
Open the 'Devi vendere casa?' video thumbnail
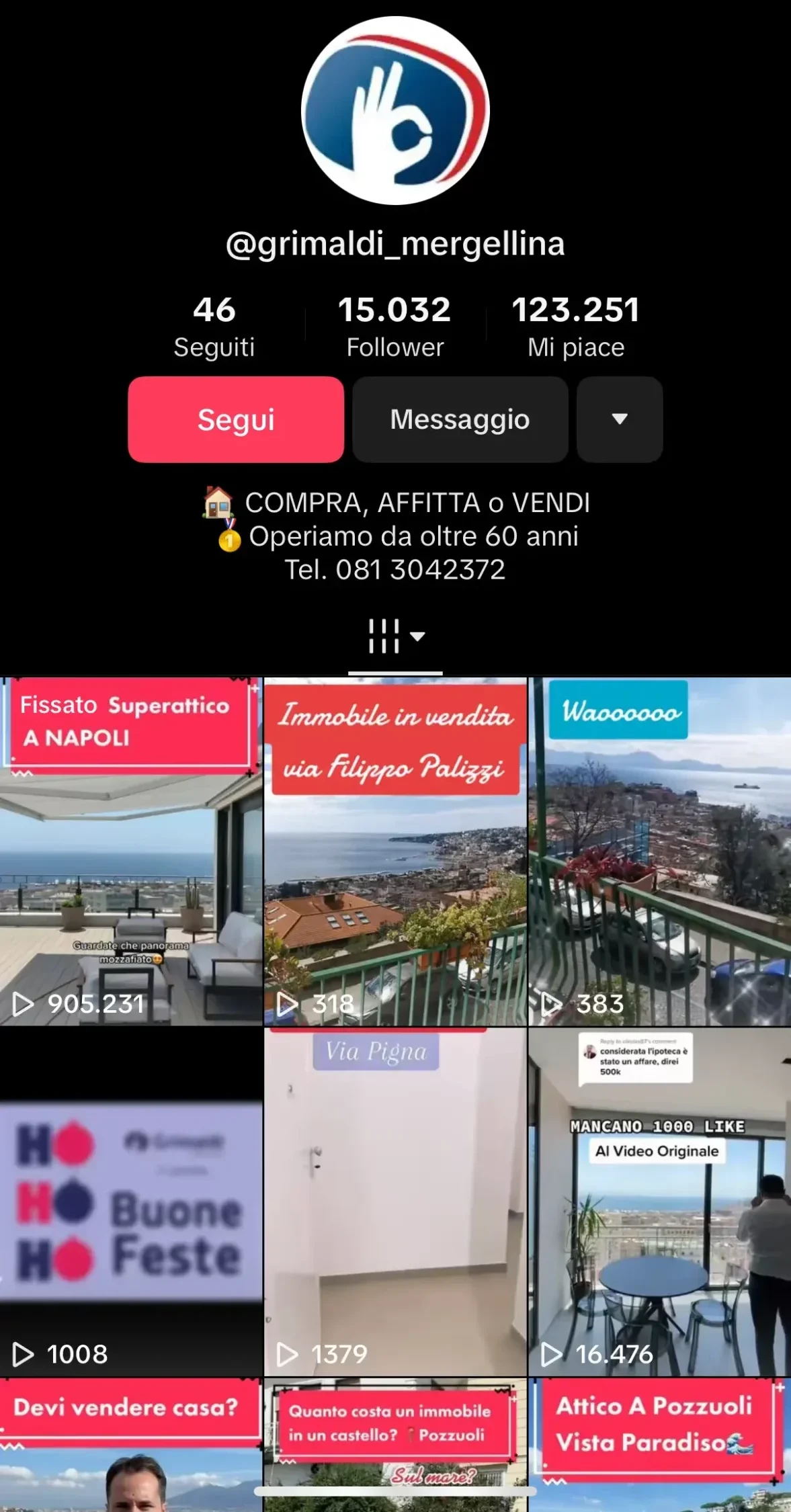(x=130, y=1445)
